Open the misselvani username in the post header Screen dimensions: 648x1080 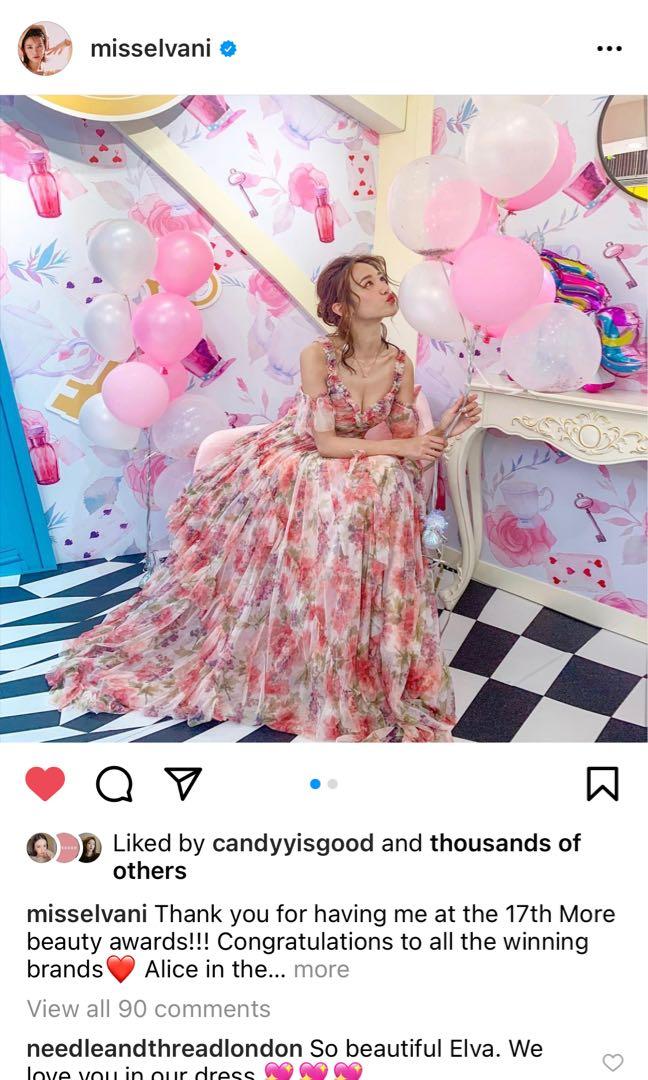pyautogui.click(x=150, y=48)
